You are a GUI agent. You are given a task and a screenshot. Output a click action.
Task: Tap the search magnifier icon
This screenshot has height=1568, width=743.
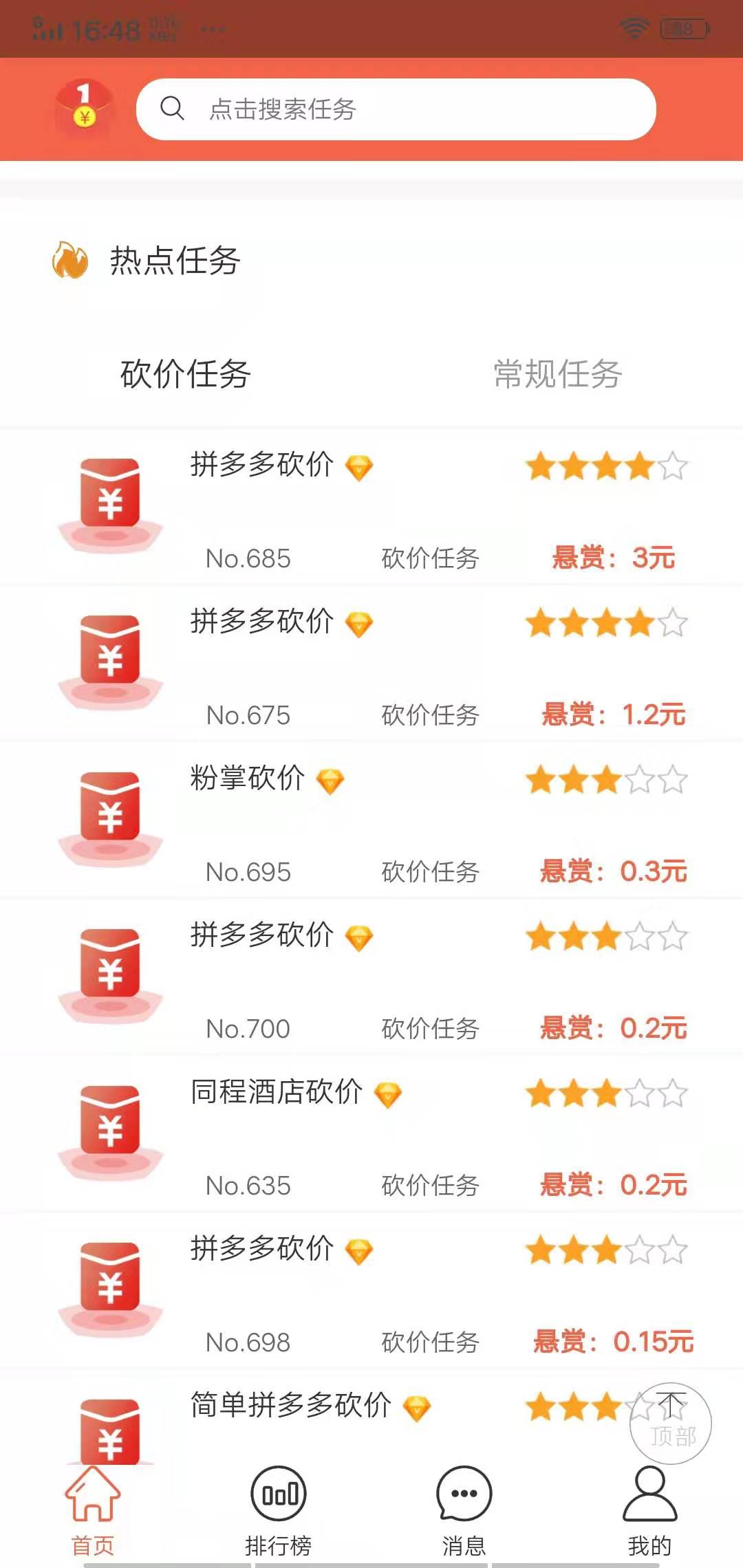point(173,109)
